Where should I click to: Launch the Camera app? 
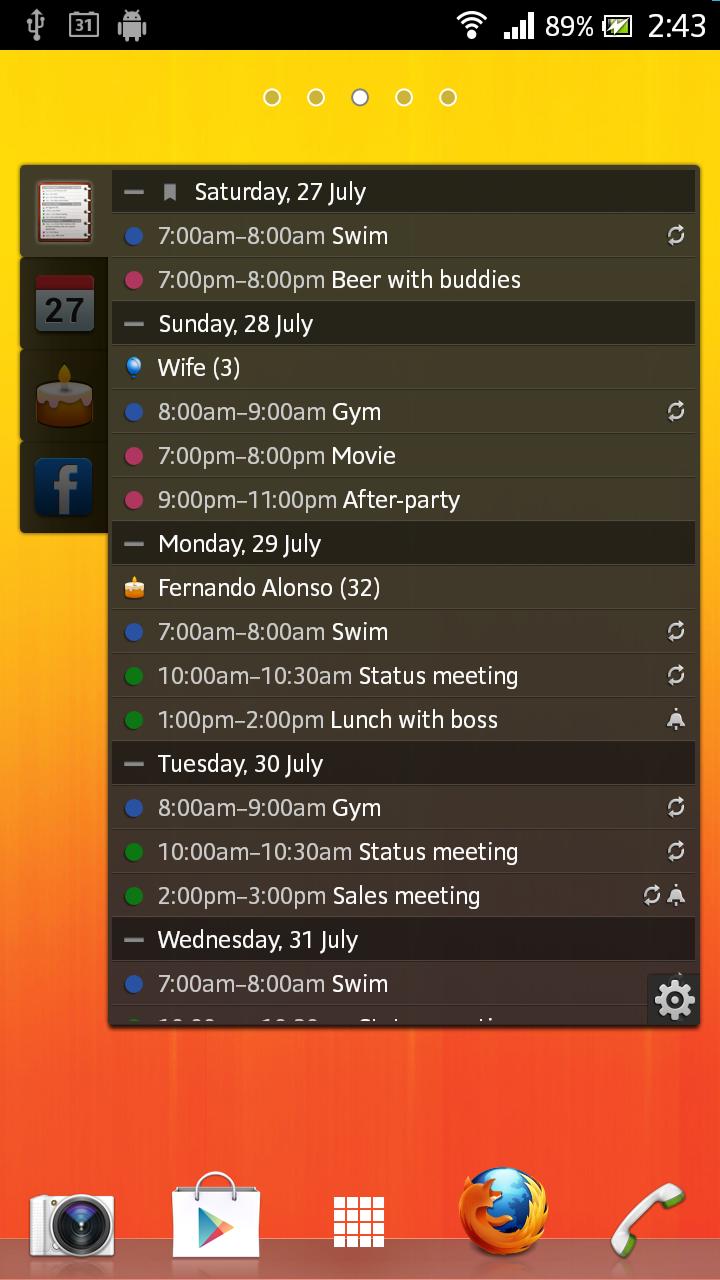click(x=72, y=1224)
